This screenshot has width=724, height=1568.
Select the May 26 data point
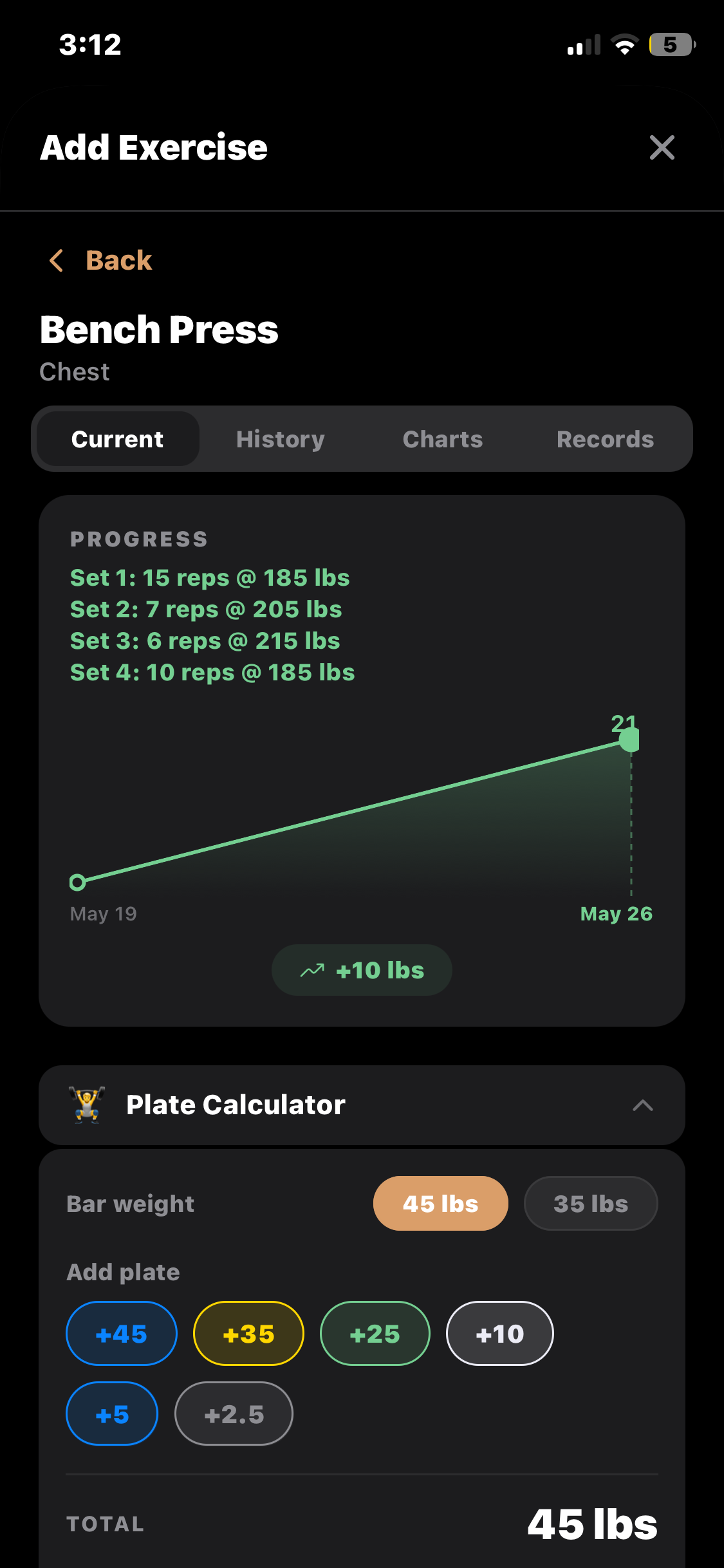point(629,740)
